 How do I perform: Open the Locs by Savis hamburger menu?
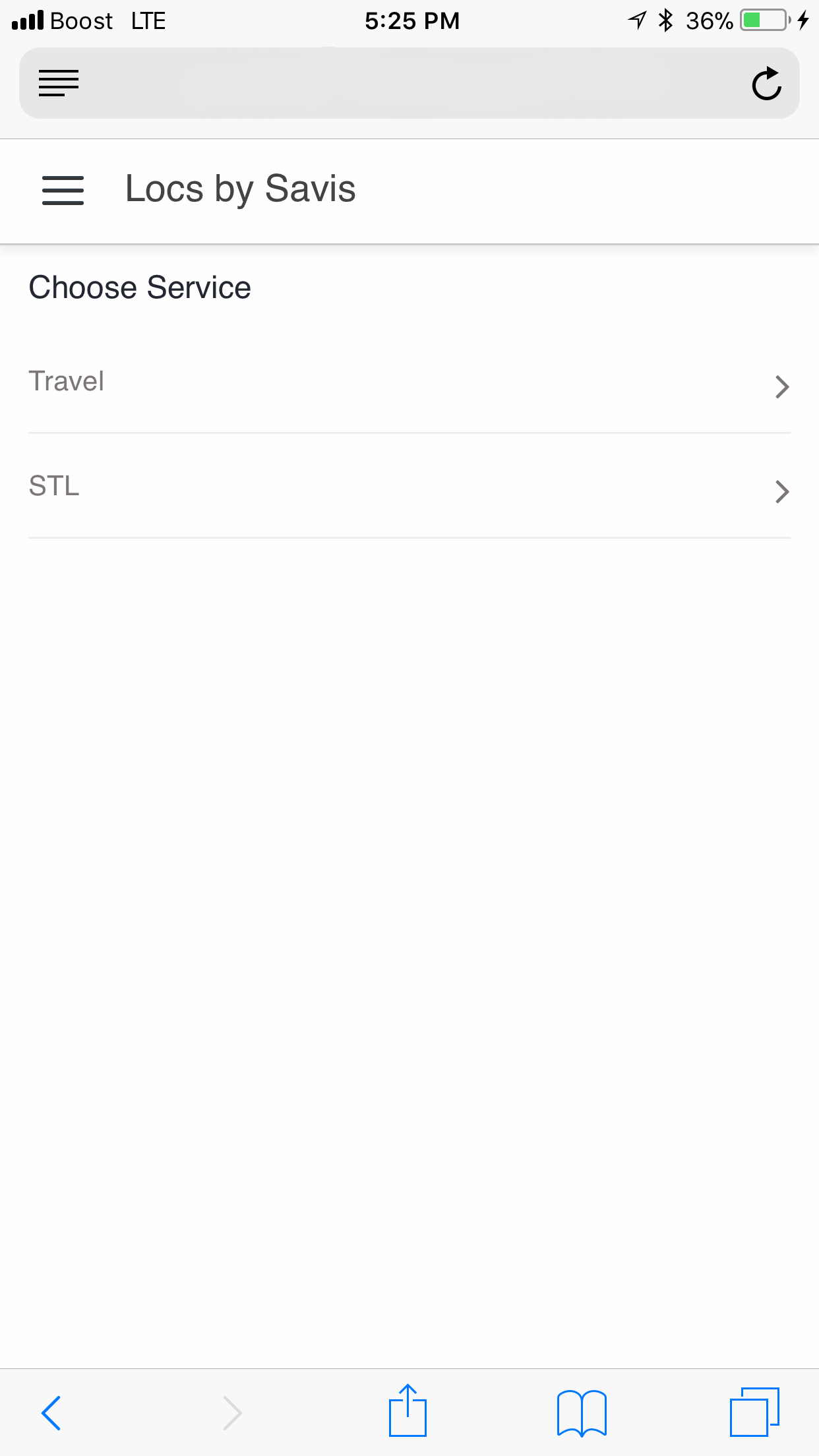point(63,191)
